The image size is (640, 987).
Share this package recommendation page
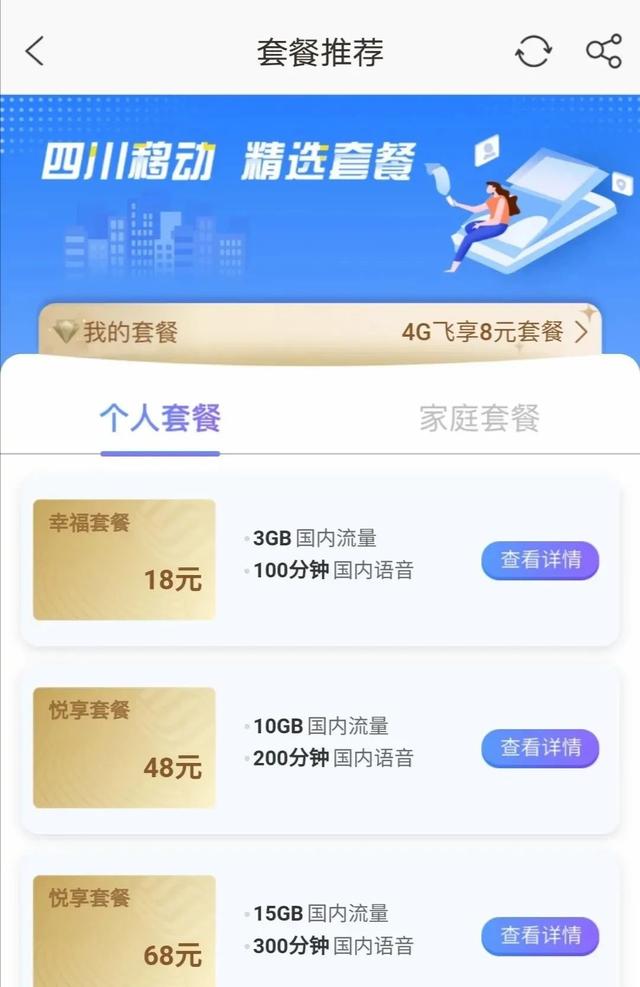603,51
